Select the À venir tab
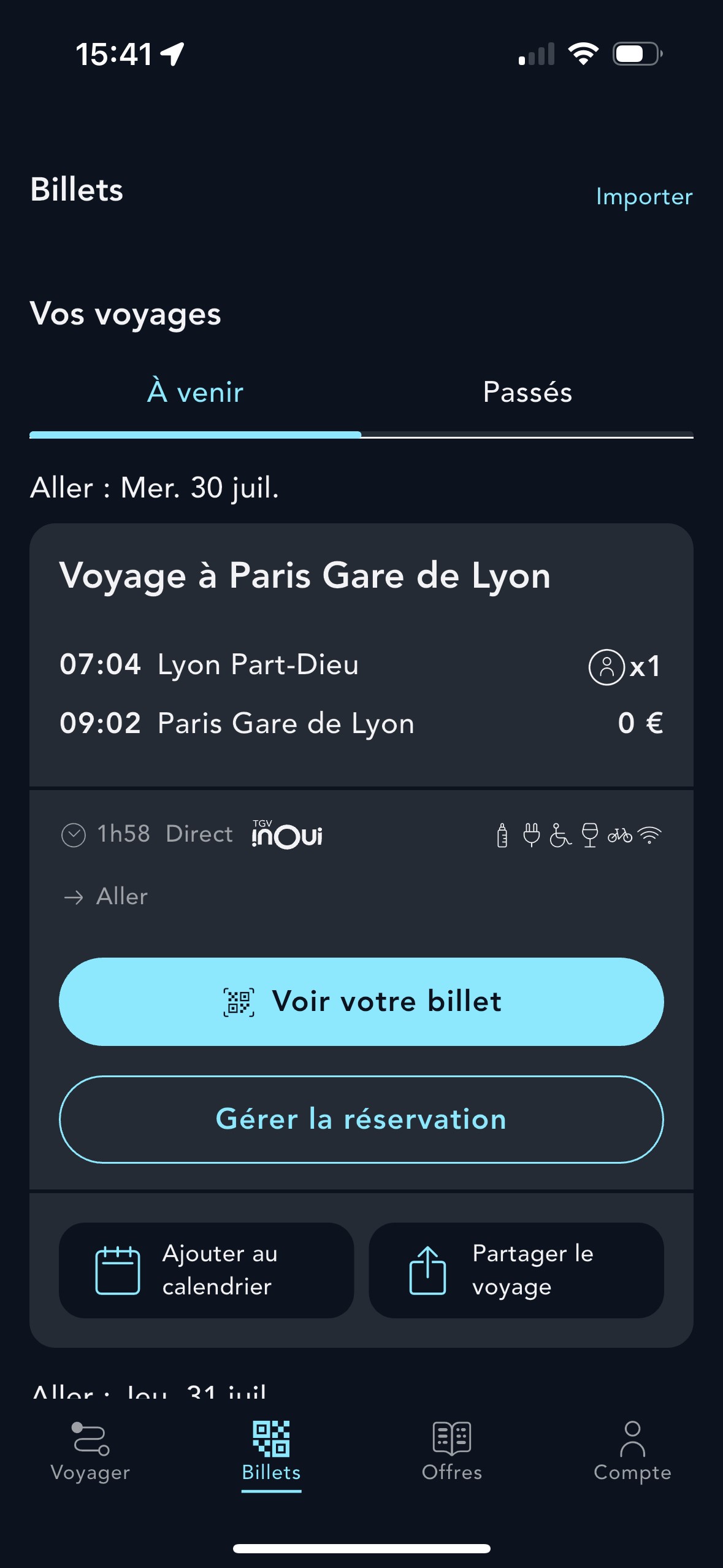 194,393
